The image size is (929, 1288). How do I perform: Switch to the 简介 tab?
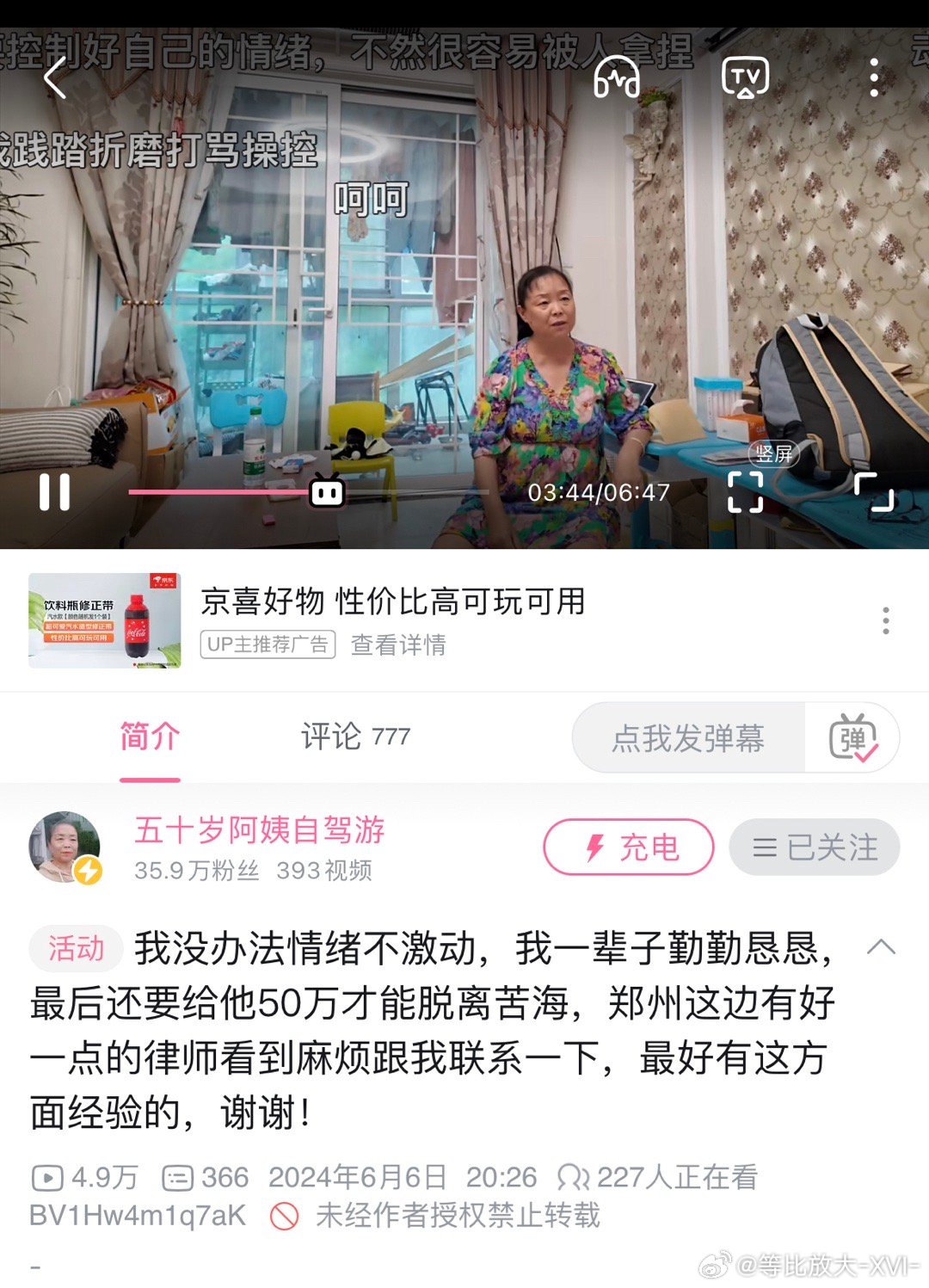[x=150, y=738]
